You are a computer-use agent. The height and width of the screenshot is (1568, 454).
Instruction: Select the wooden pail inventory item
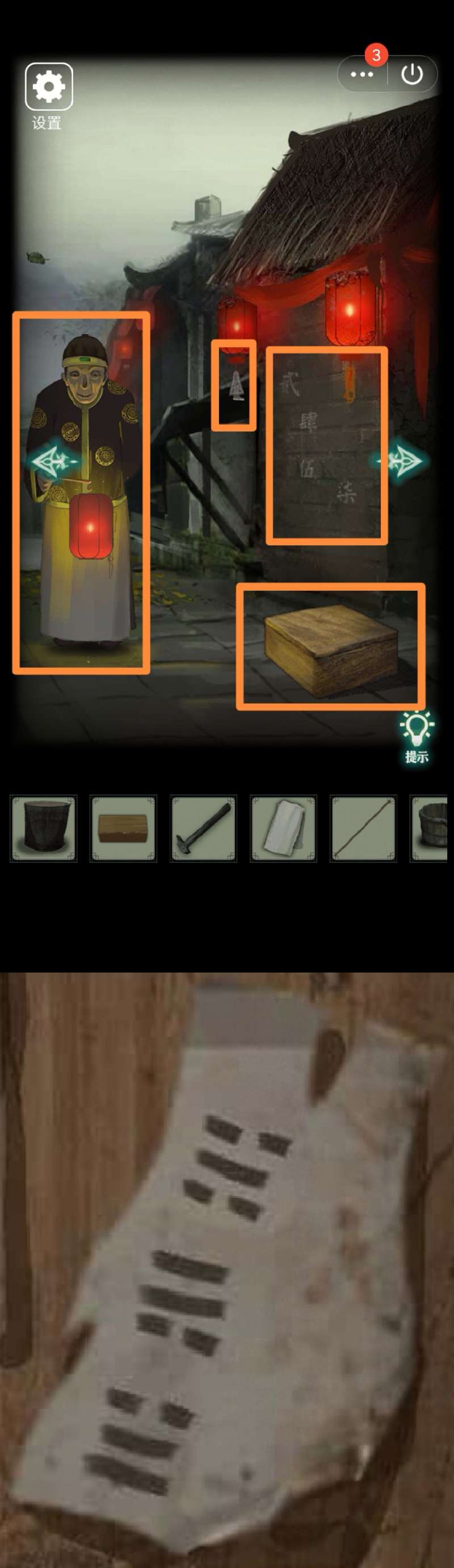click(x=431, y=828)
